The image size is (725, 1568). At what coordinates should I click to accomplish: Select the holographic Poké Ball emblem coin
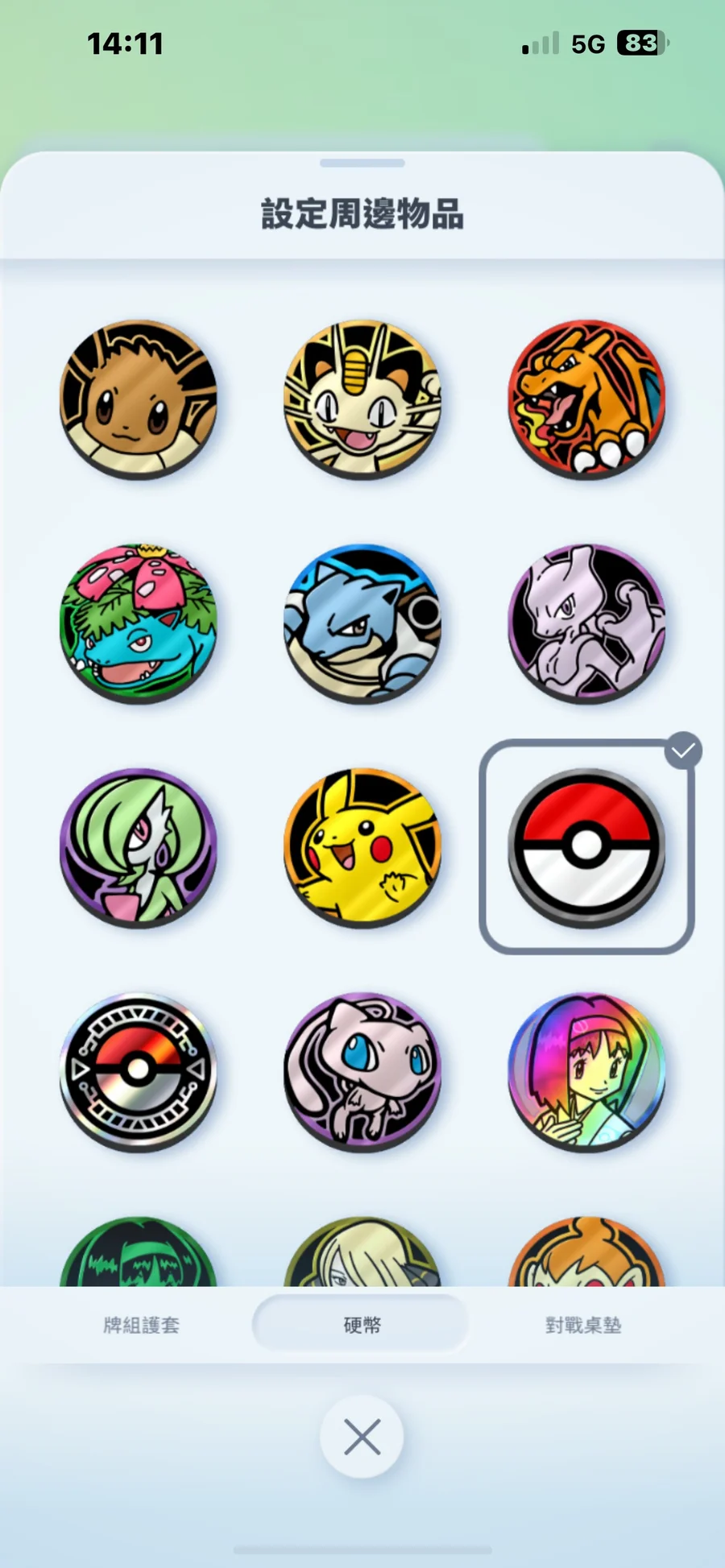coord(139,1070)
